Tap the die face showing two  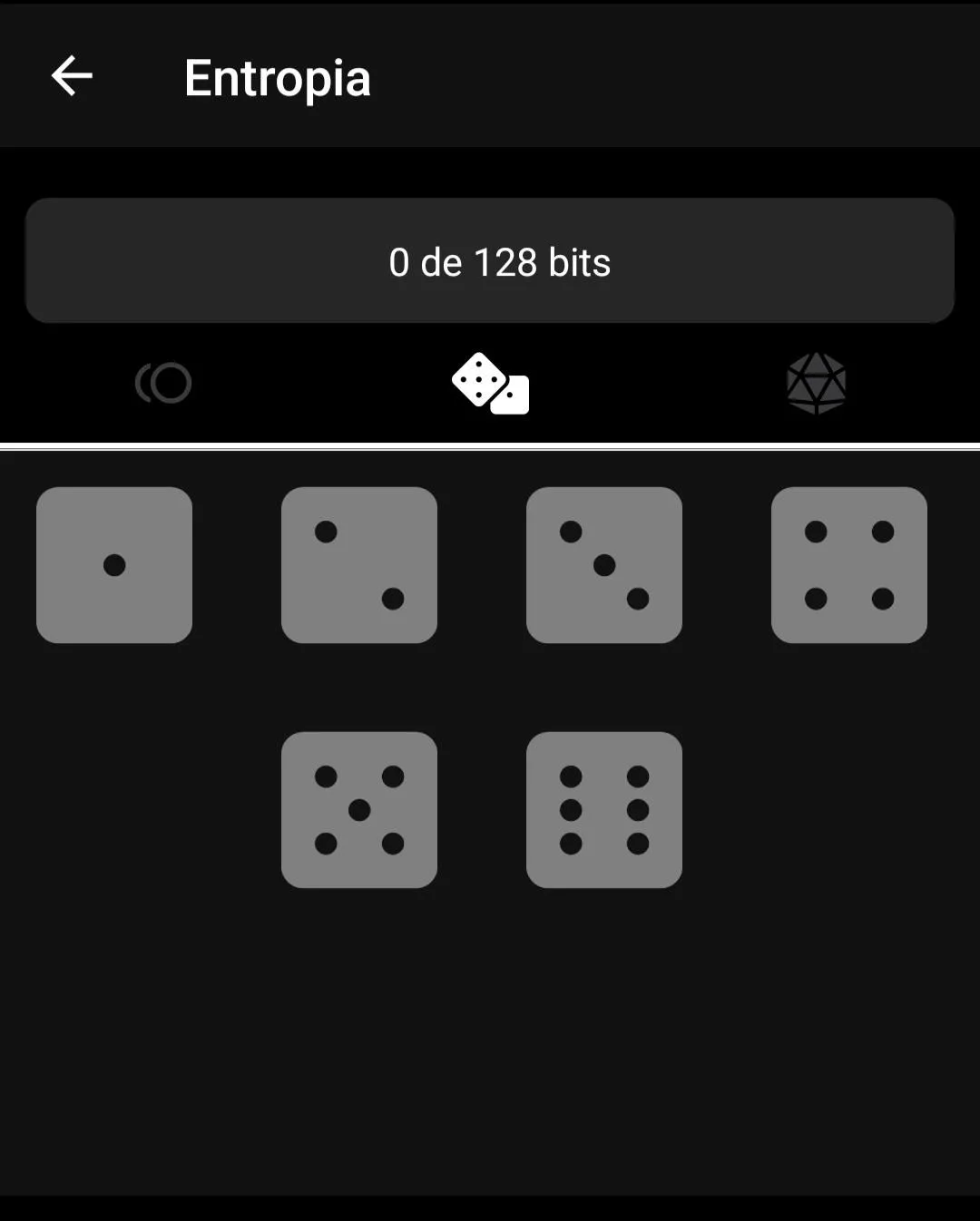[x=359, y=565]
